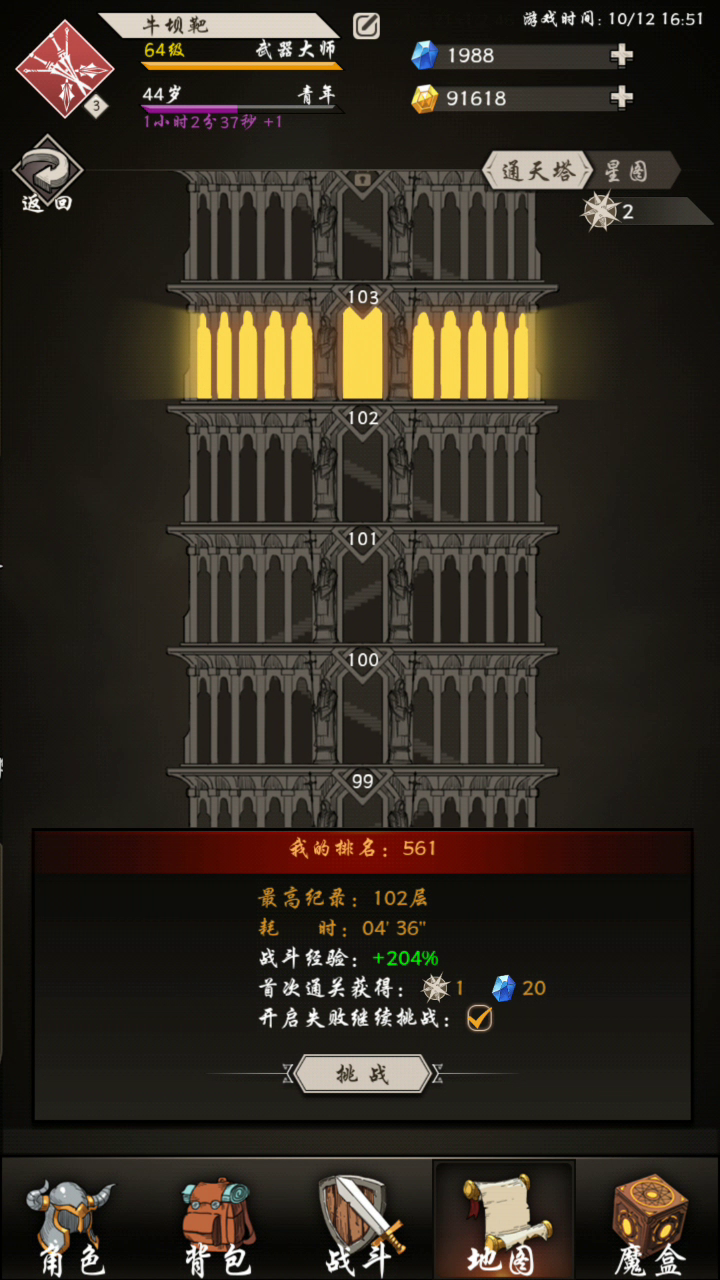This screenshot has height=1280, width=720.
Task: Edit the character name with pencil icon
Action: (367, 26)
